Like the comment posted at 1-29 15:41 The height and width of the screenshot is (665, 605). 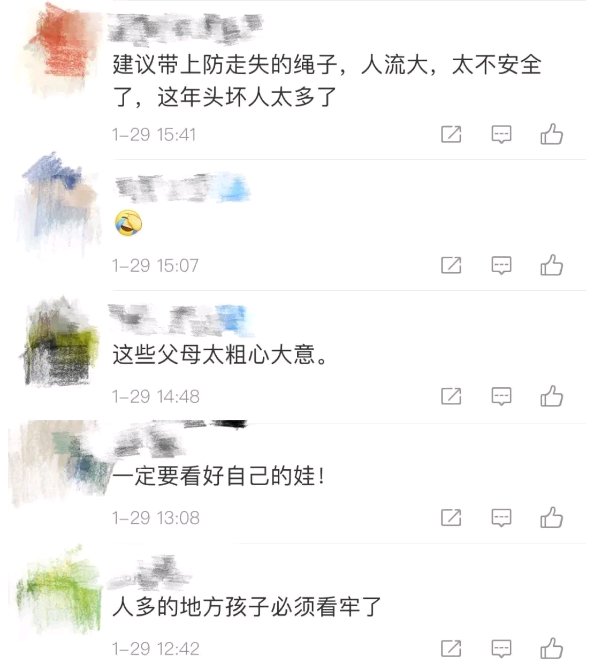[552, 135]
